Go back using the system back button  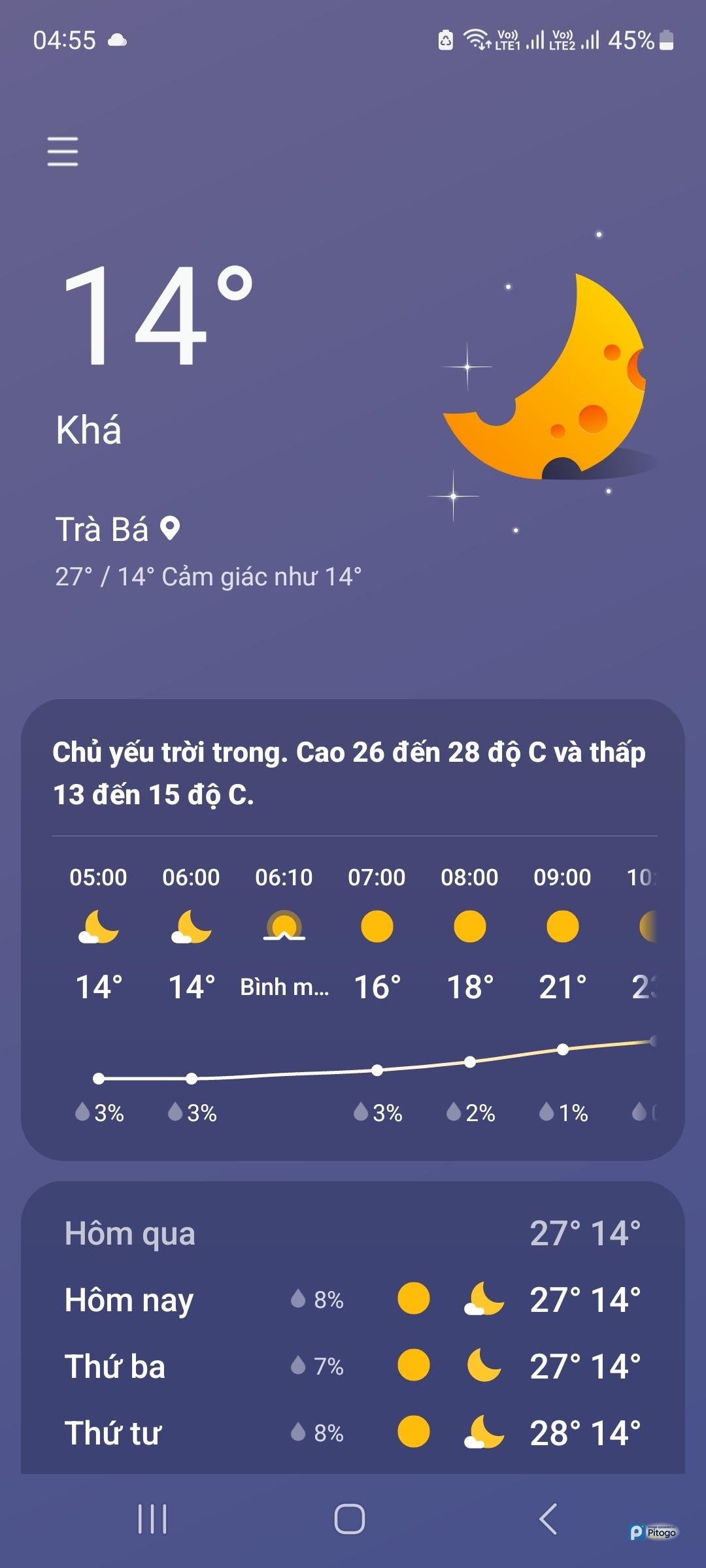(x=548, y=1519)
